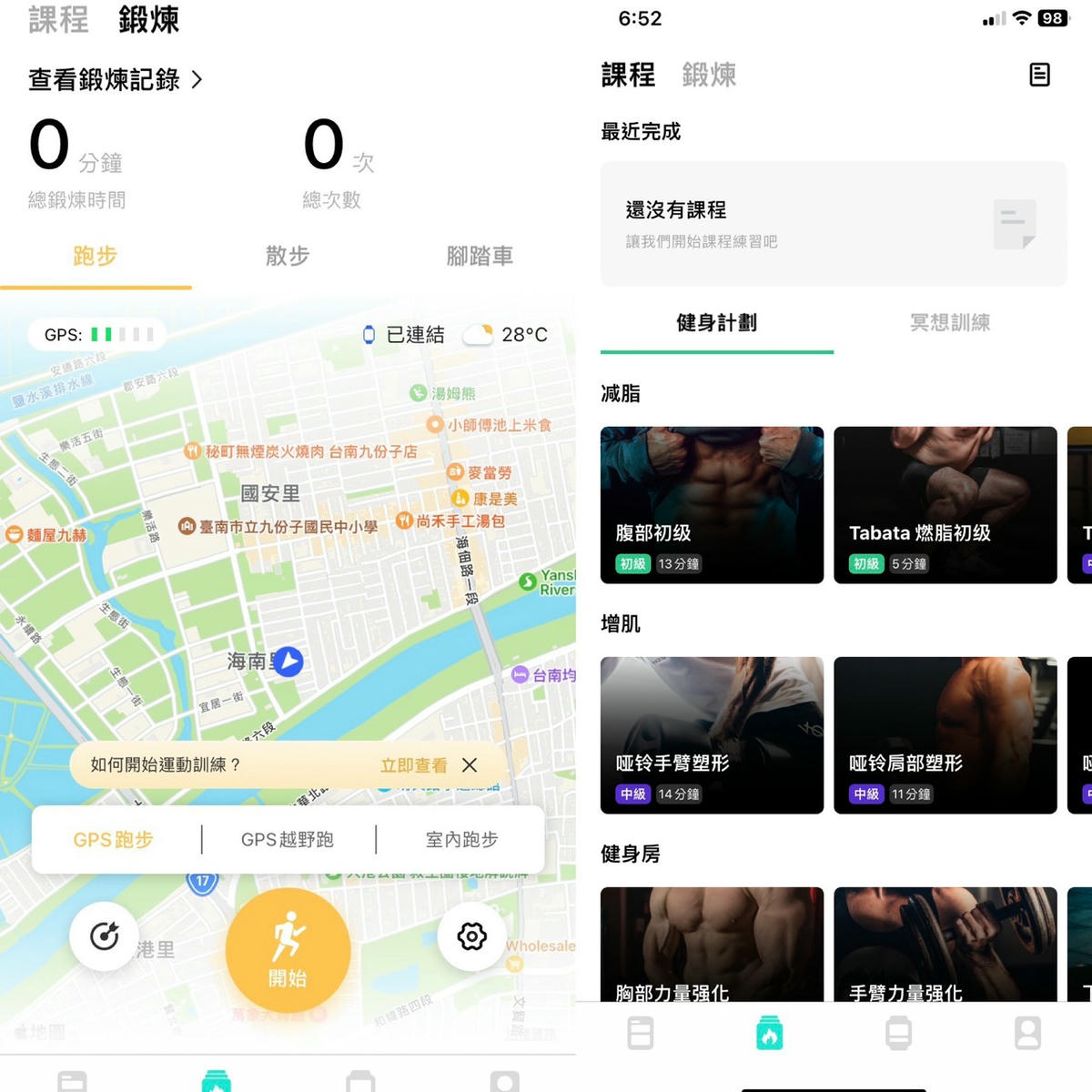
Task: Open the goal target icon beside start
Action: [x=105, y=935]
